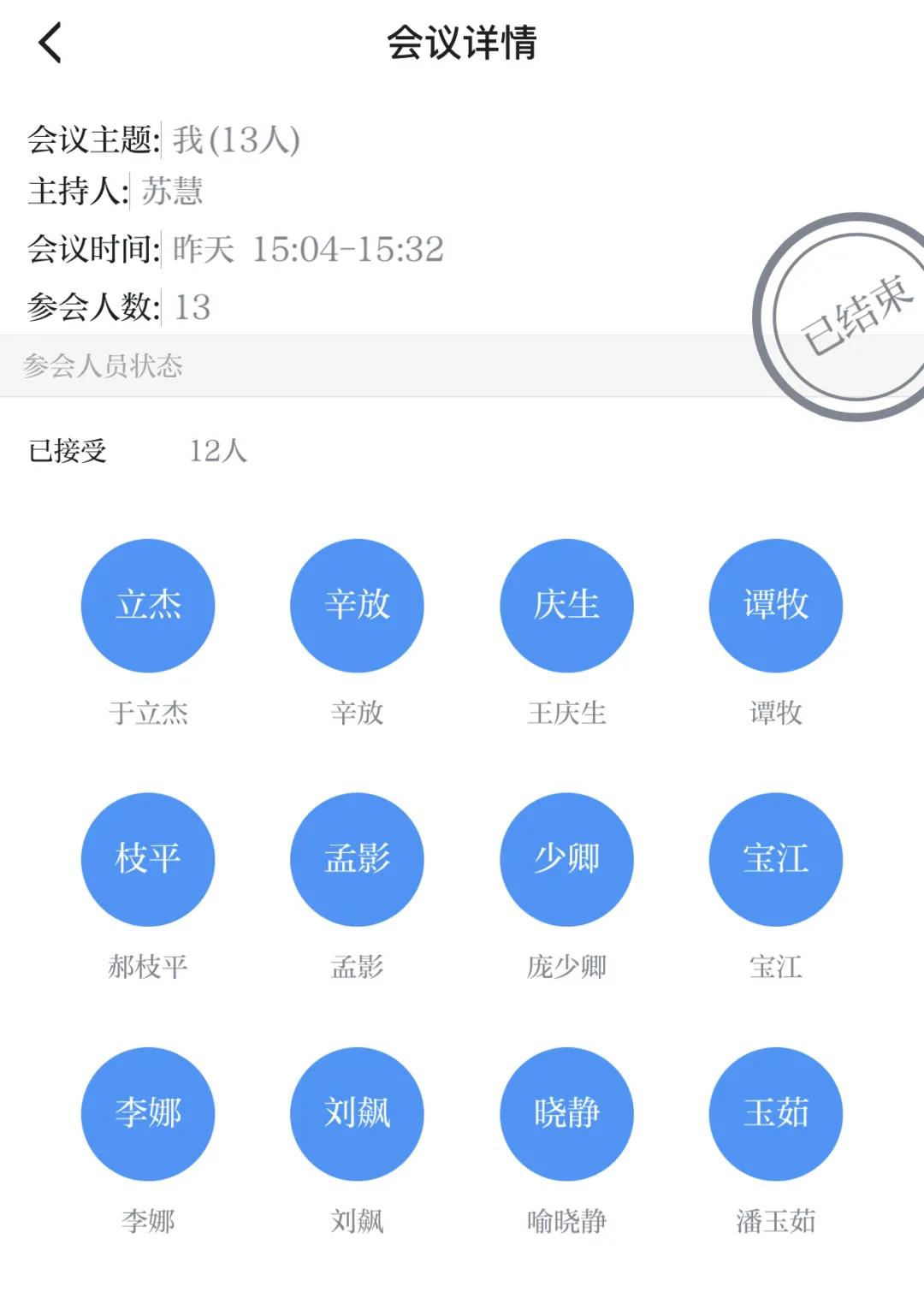
Task: Go back from meeting details
Action: point(50,43)
